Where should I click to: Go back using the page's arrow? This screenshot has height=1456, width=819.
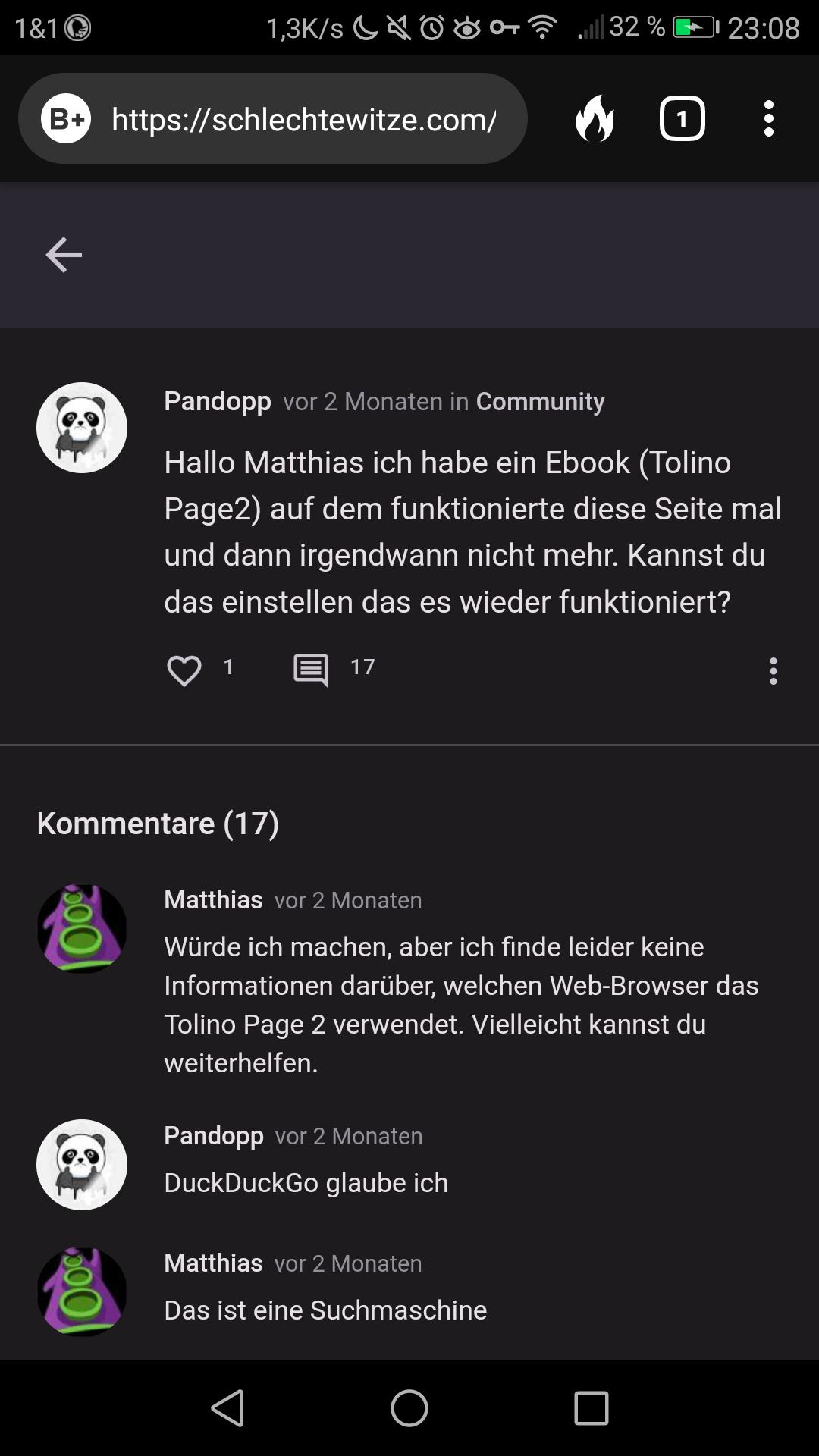click(64, 254)
